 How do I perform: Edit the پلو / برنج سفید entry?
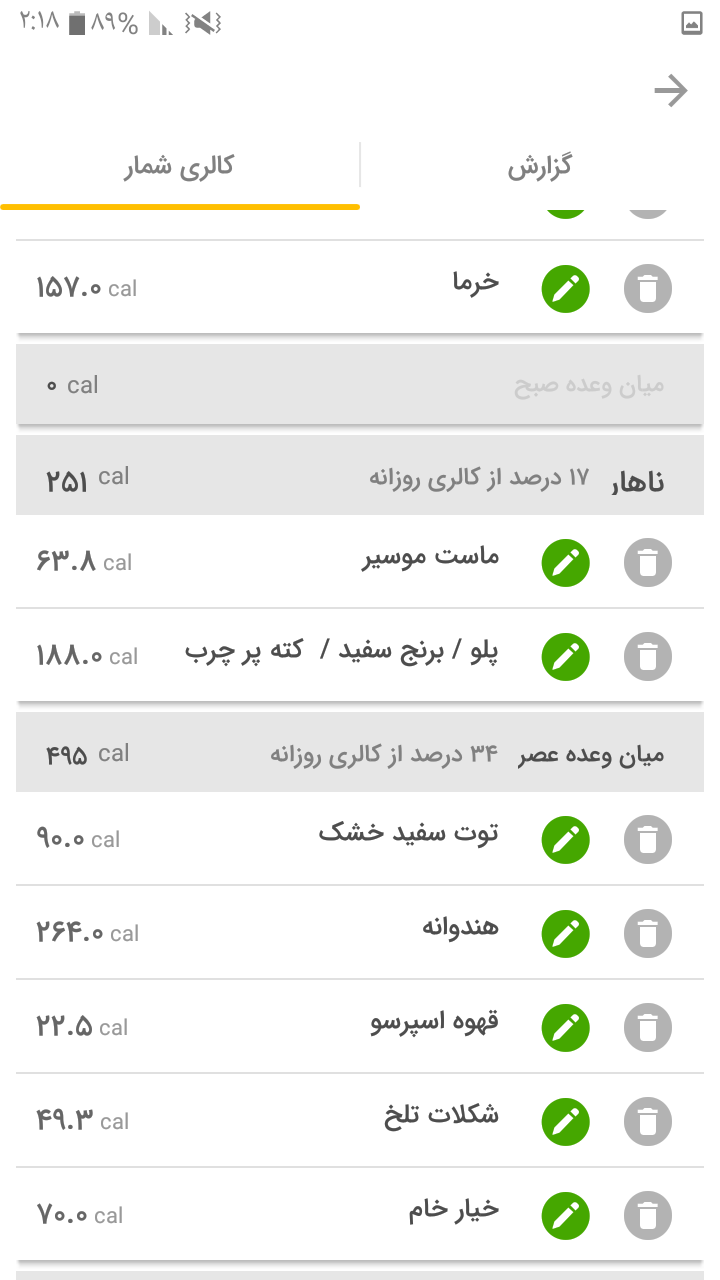click(566, 657)
